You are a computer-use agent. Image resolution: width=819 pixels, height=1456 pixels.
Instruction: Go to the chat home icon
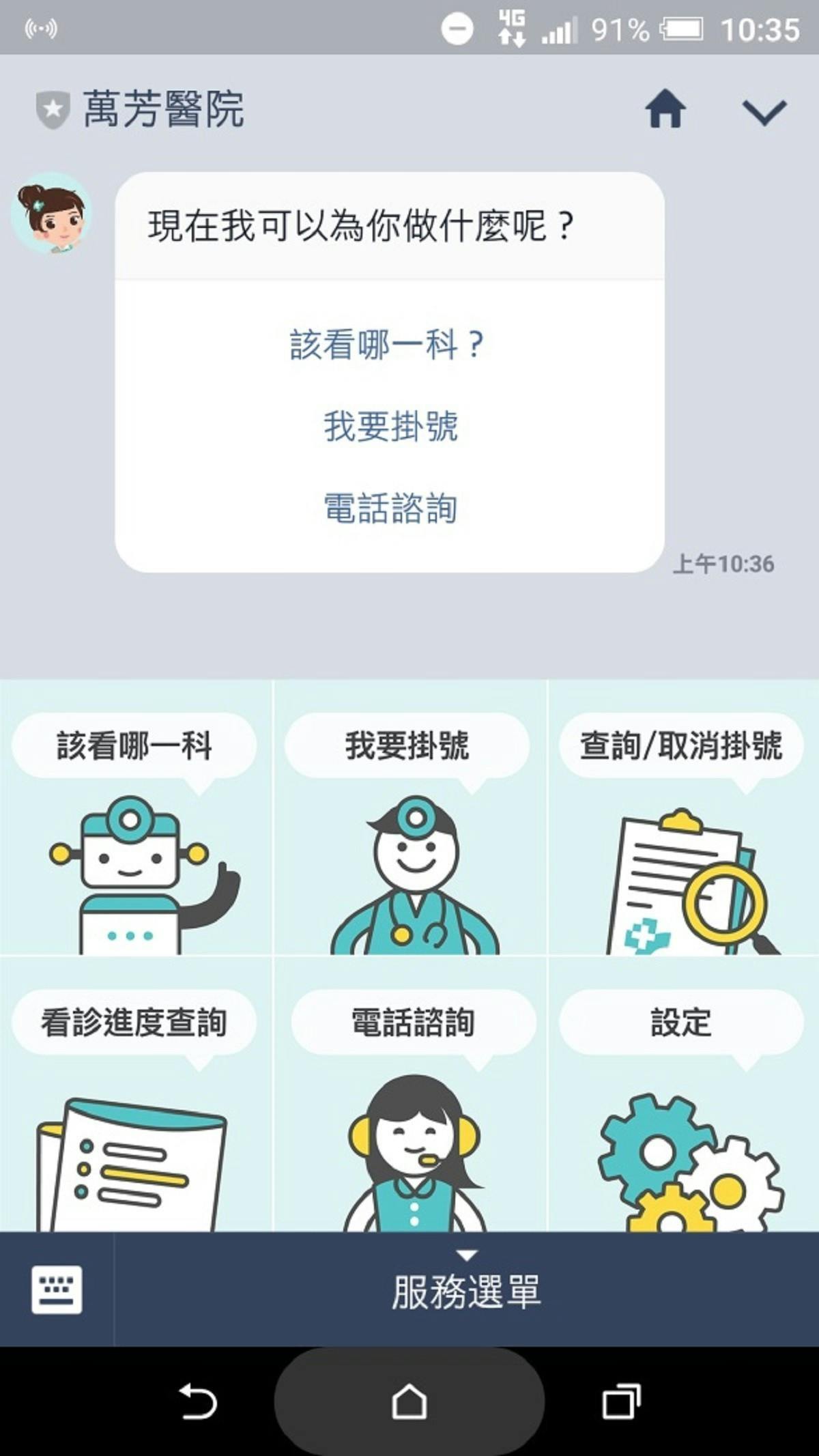[665, 109]
